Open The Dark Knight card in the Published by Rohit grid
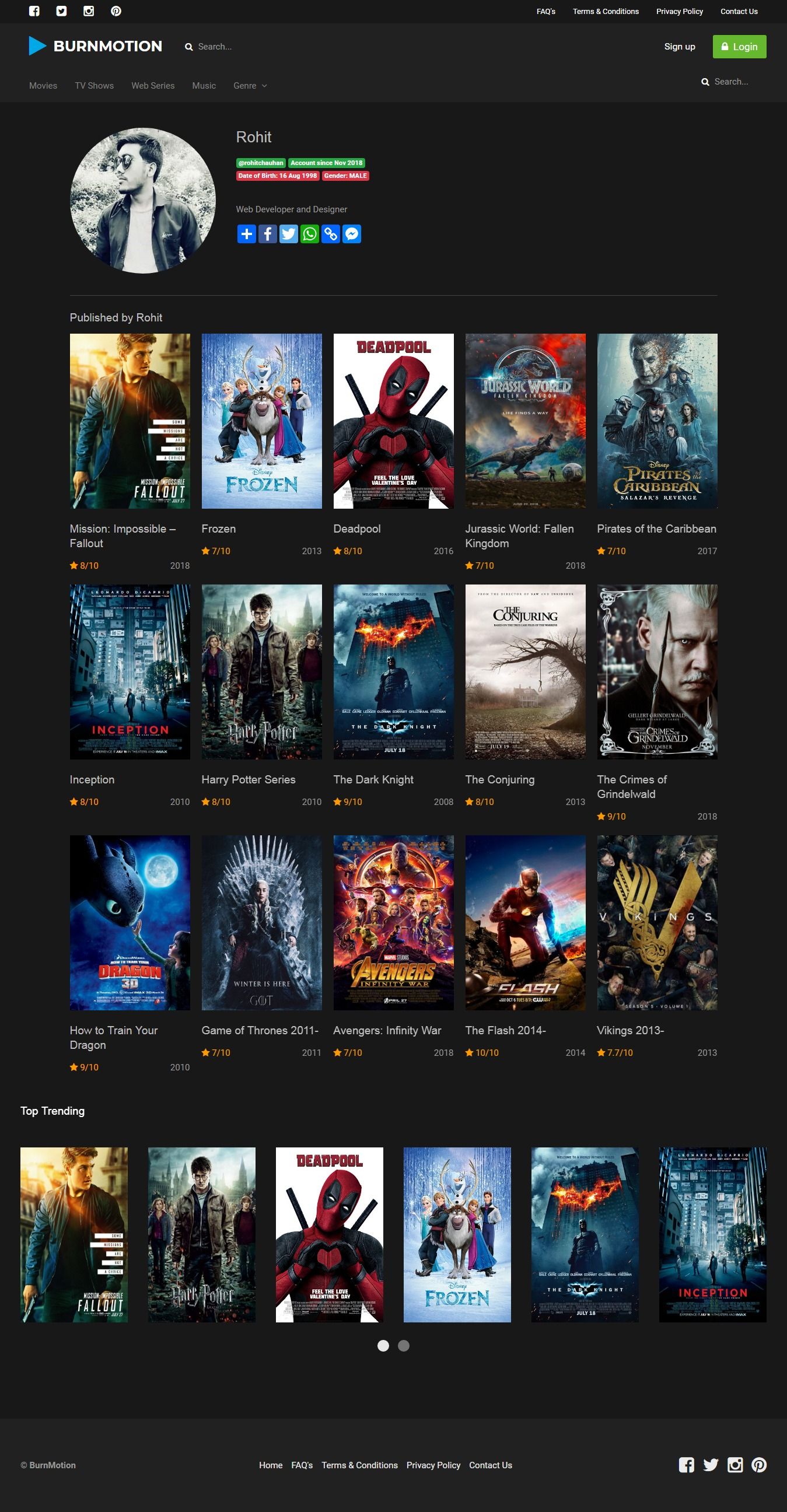The image size is (787, 1512). [x=393, y=671]
